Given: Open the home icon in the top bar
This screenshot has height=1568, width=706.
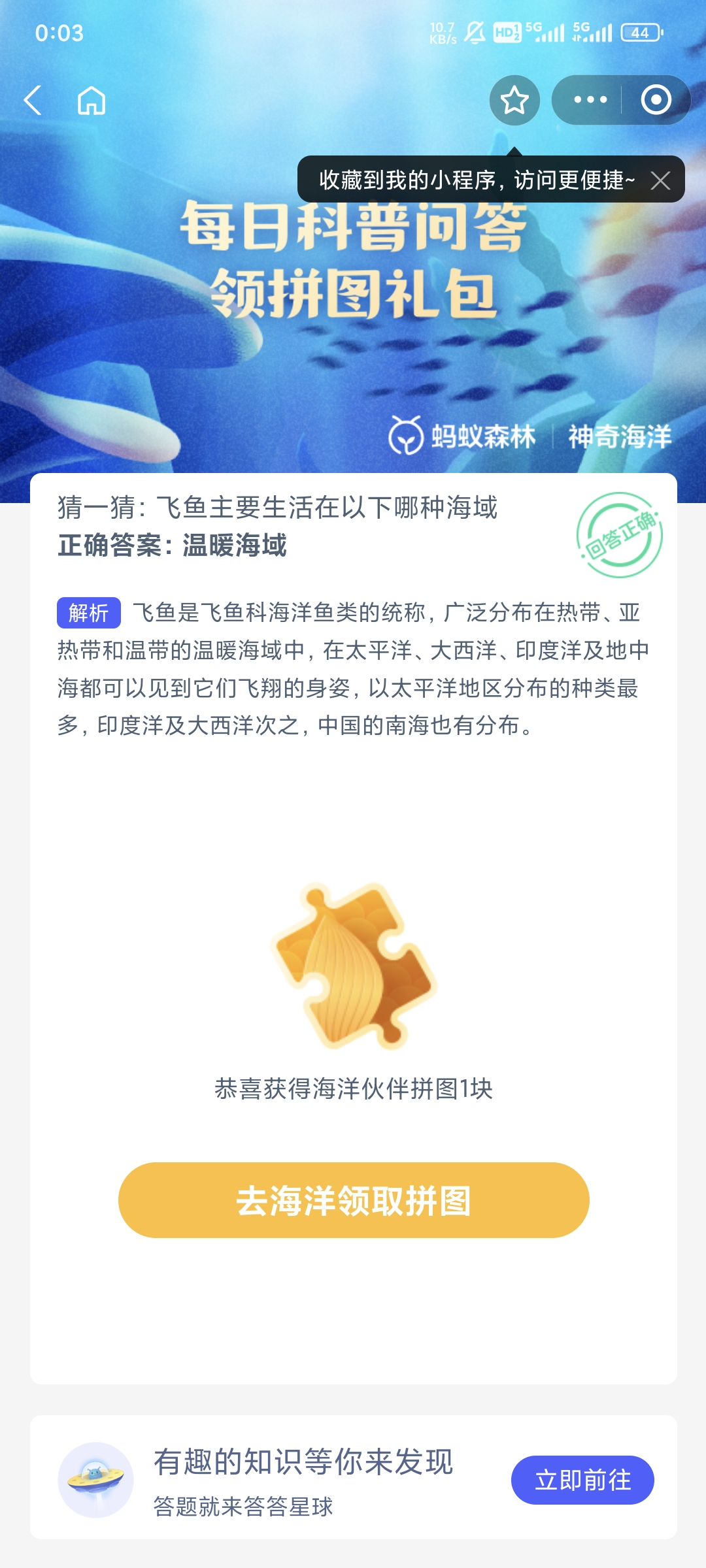Looking at the screenshot, I should tap(92, 100).
